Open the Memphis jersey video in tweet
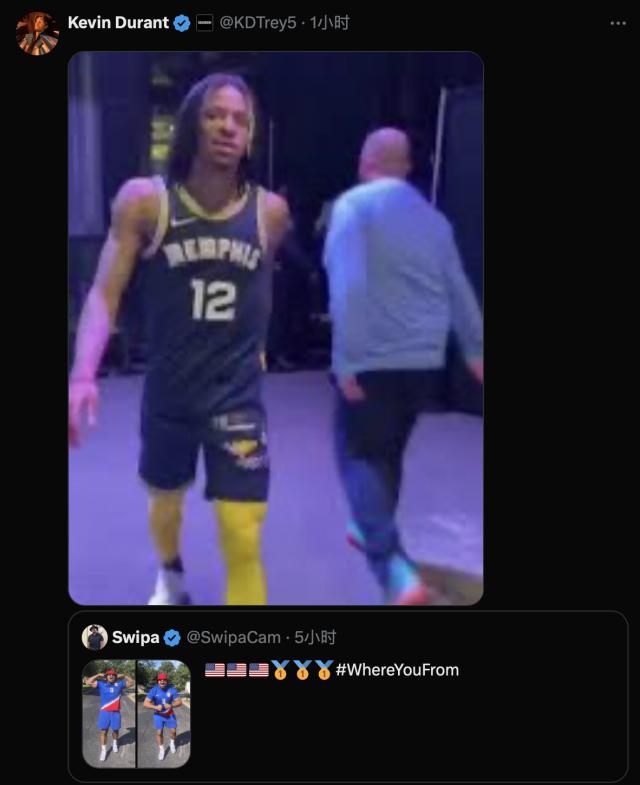 pyautogui.click(x=275, y=328)
